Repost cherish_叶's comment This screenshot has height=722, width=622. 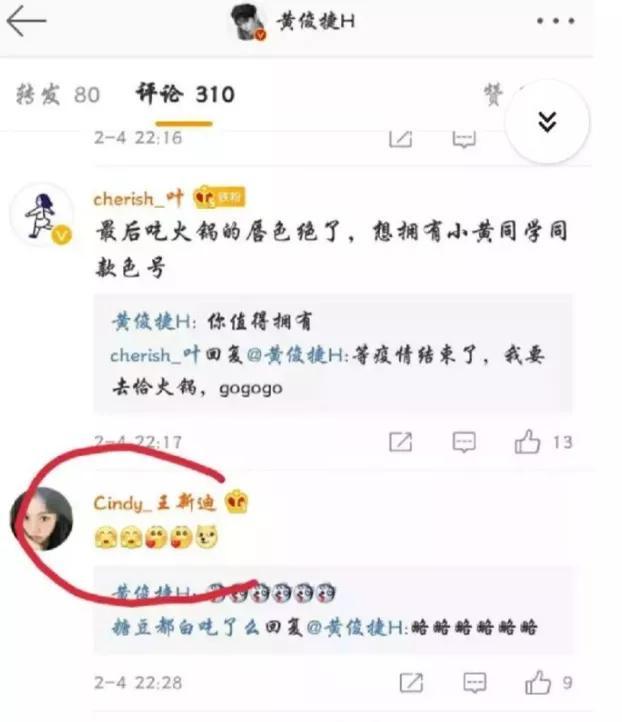tap(401, 441)
